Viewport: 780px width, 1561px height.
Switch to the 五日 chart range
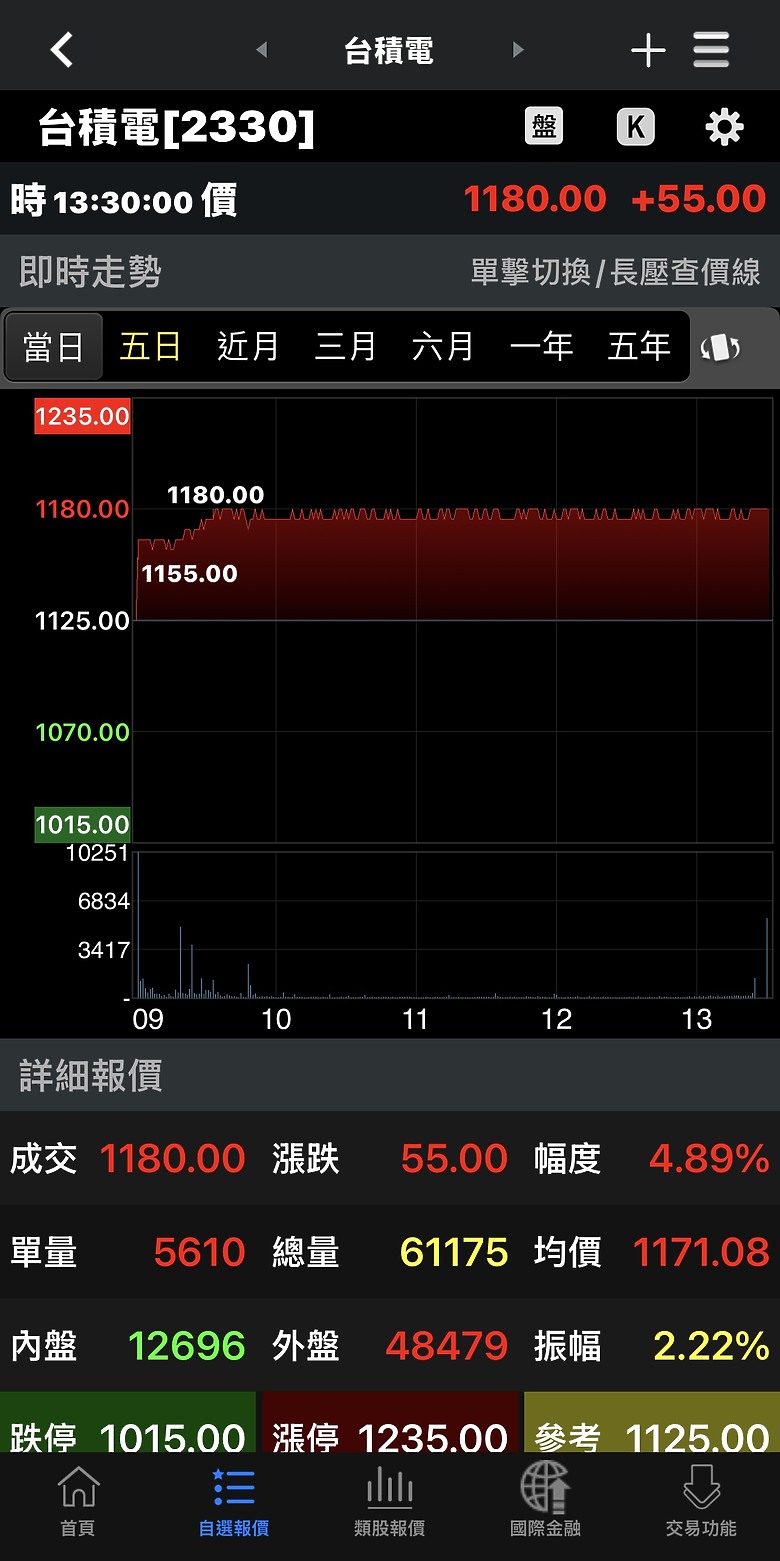click(x=150, y=347)
